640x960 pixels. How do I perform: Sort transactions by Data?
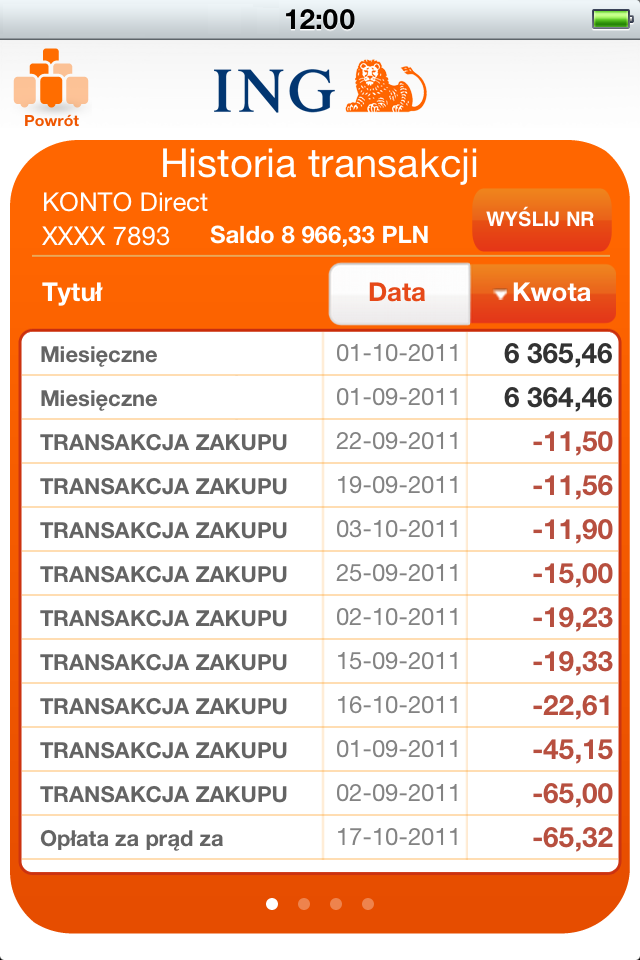point(398,293)
